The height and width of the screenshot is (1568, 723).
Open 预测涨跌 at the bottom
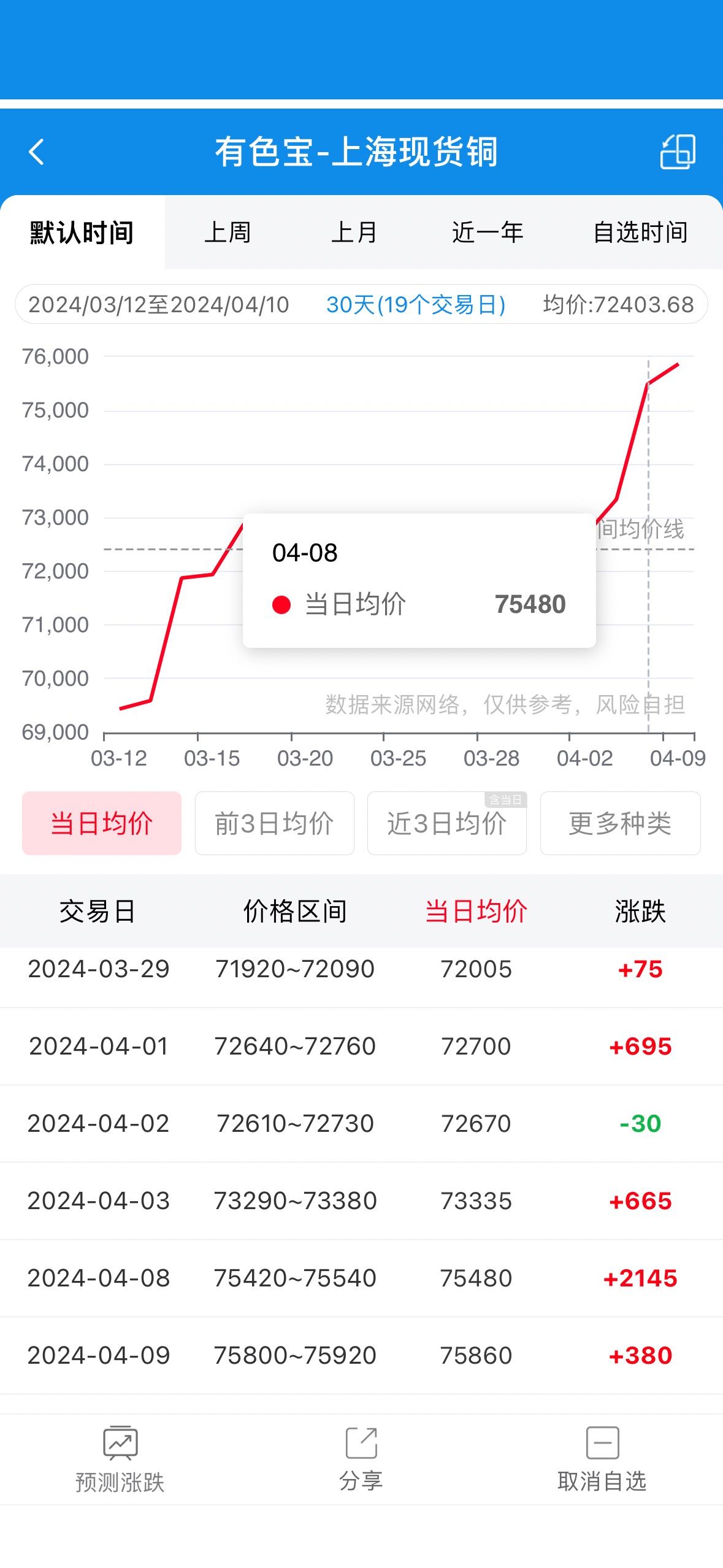tap(120, 1460)
